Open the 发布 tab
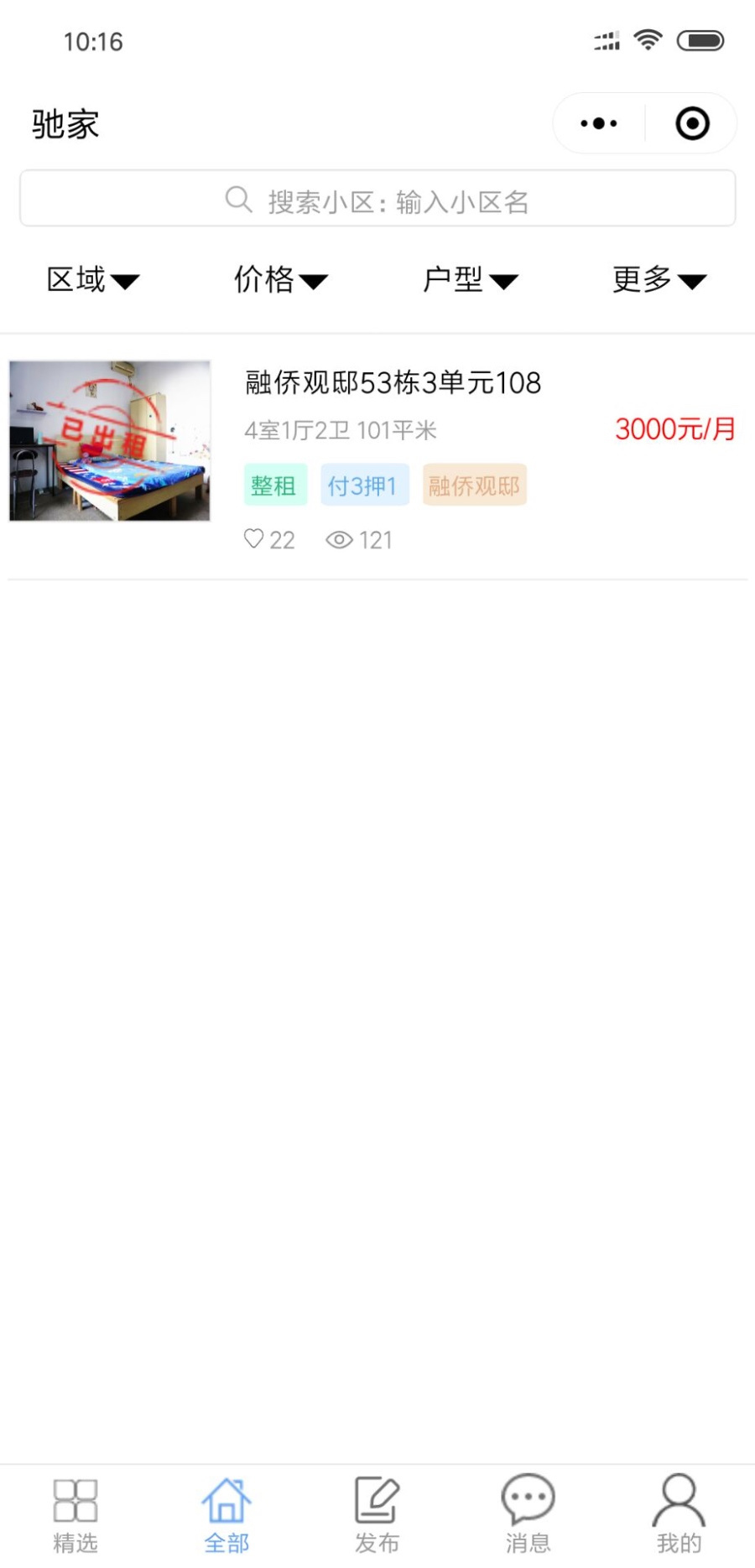 [x=377, y=1514]
